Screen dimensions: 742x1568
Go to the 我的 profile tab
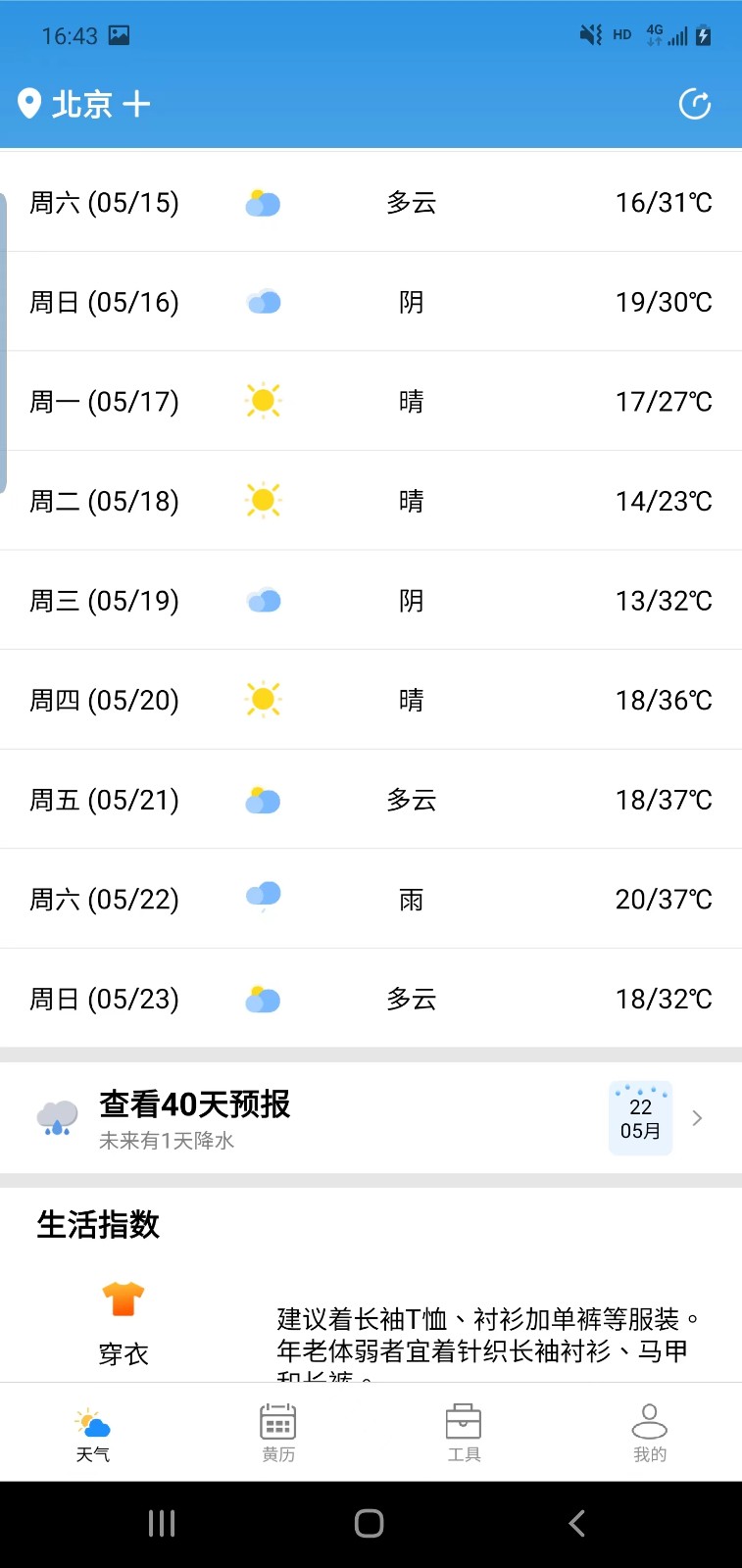point(650,1431)
